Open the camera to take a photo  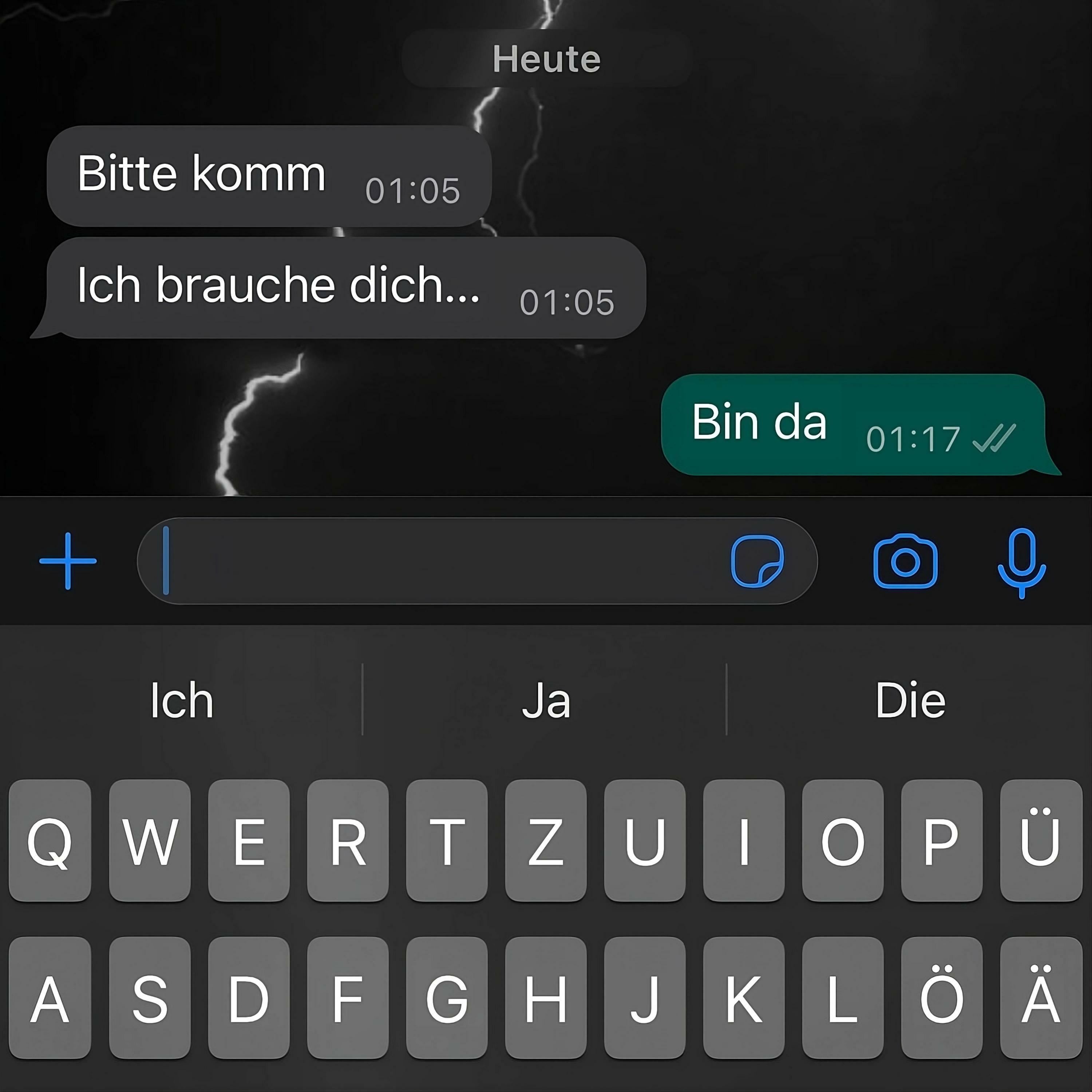(905, 561)
